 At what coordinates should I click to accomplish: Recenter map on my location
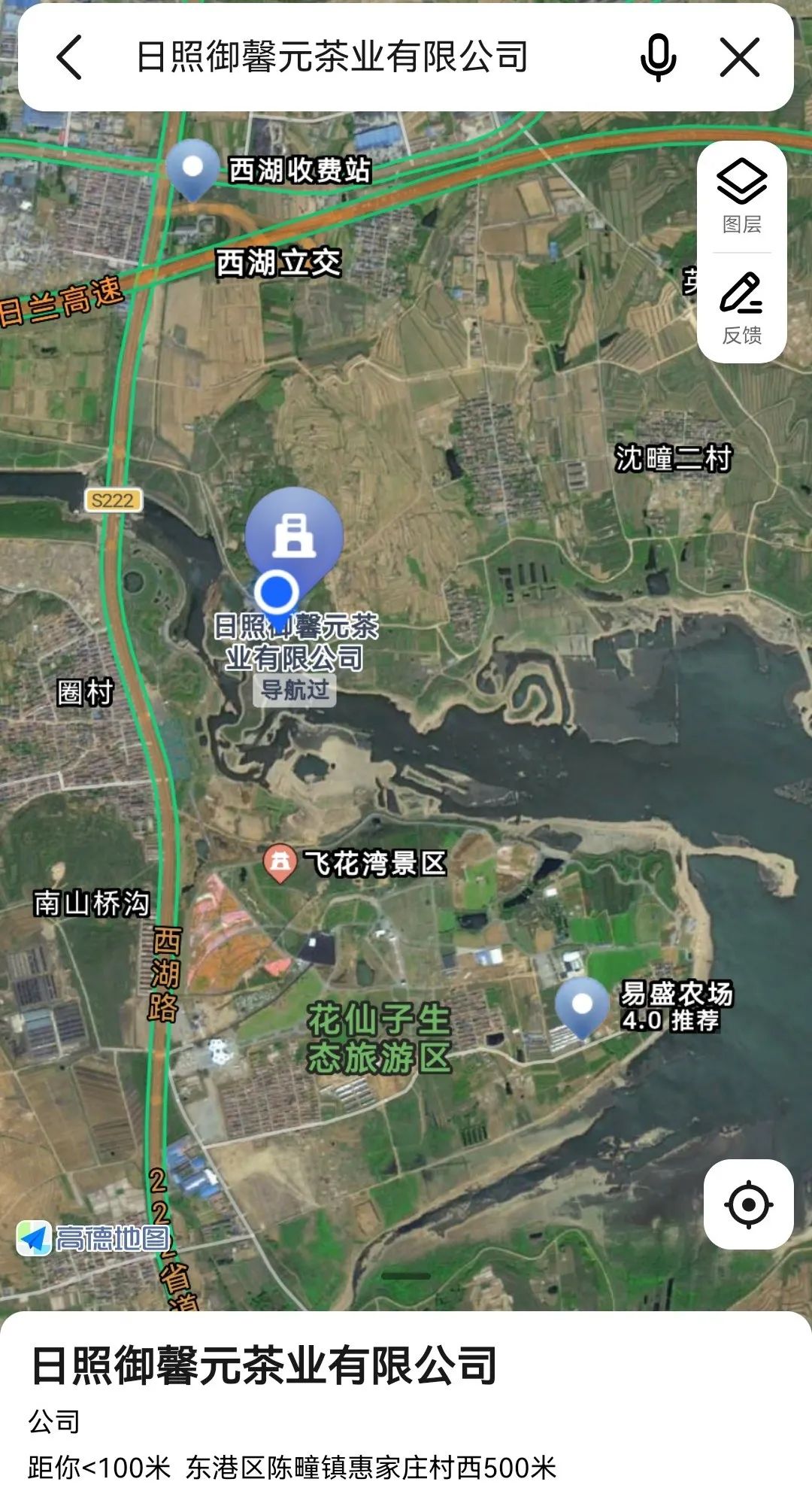[748, 1204]
